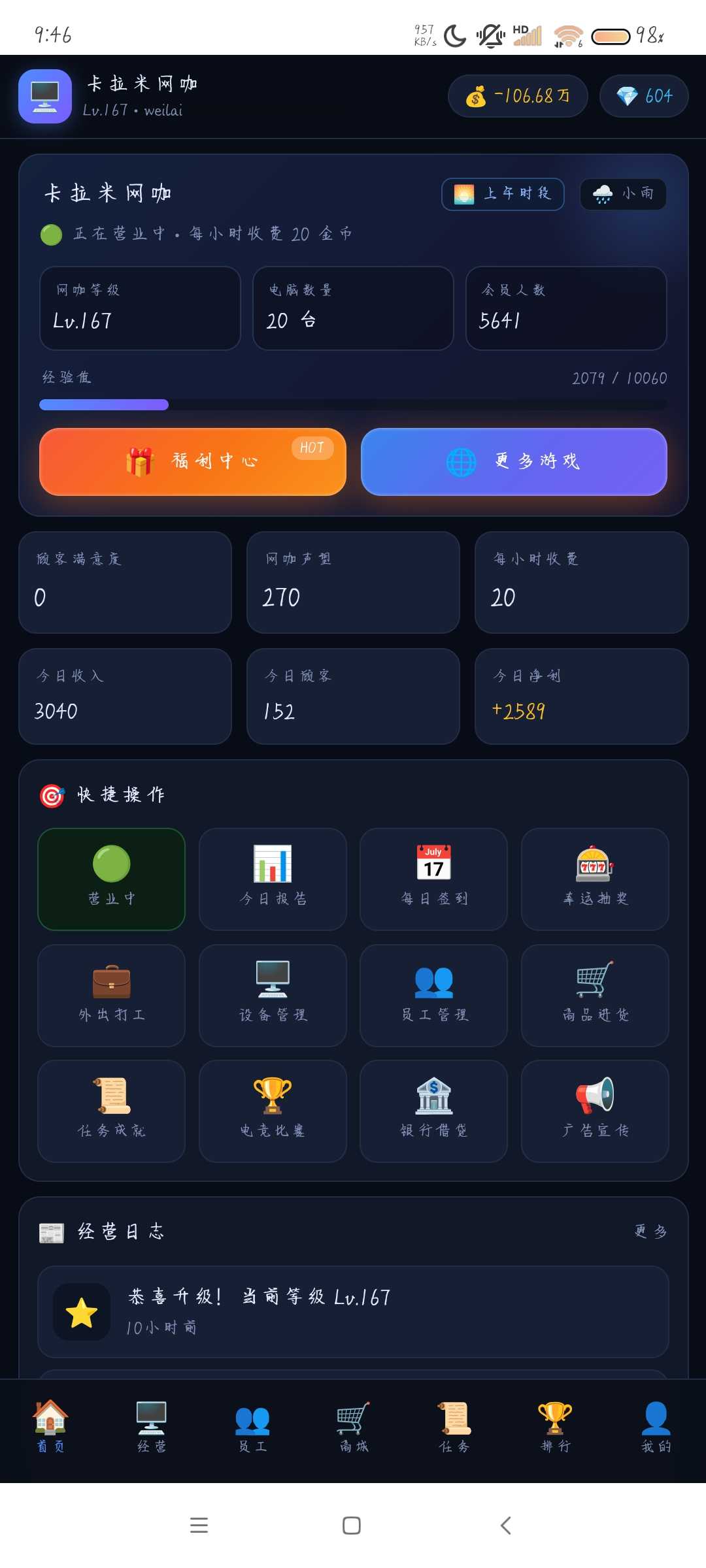Tap the system back button
The width and height of the screenshot is (706, 1568).
[505, 1526]
